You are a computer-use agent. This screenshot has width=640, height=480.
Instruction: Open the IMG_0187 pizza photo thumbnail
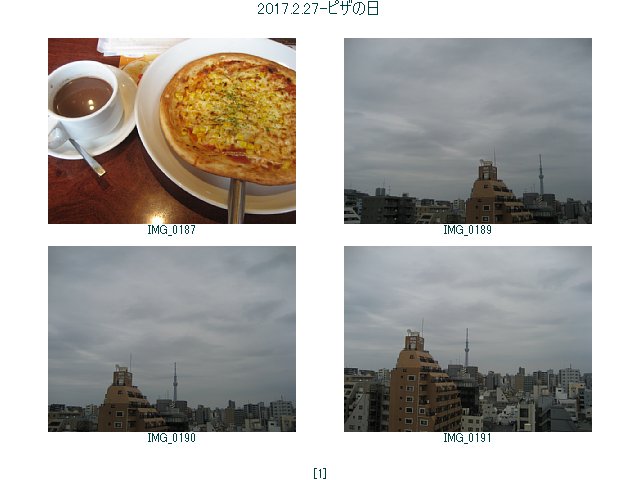pos(171,130)
